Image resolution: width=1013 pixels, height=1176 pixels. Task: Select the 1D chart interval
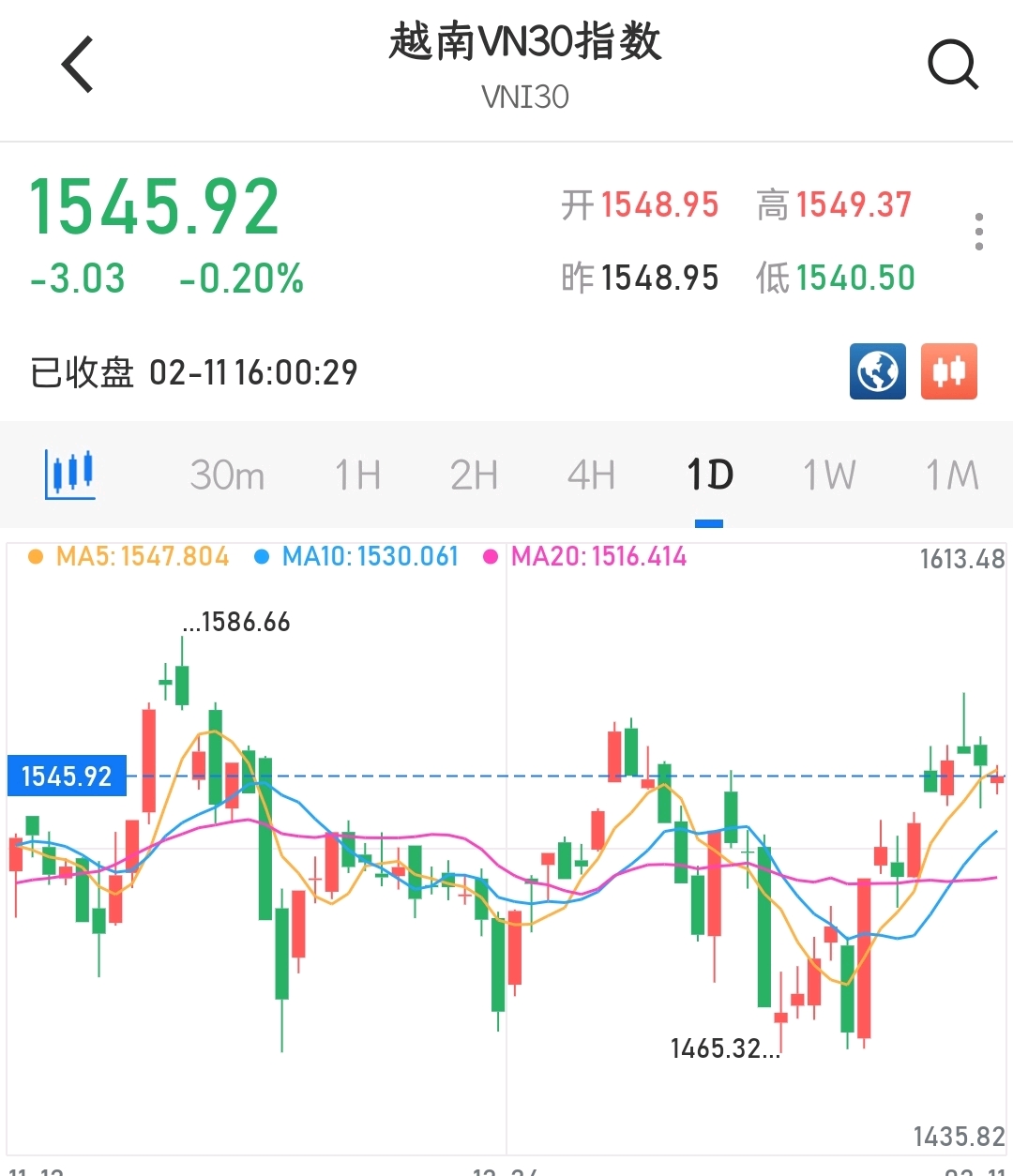[x=709, y=475]
